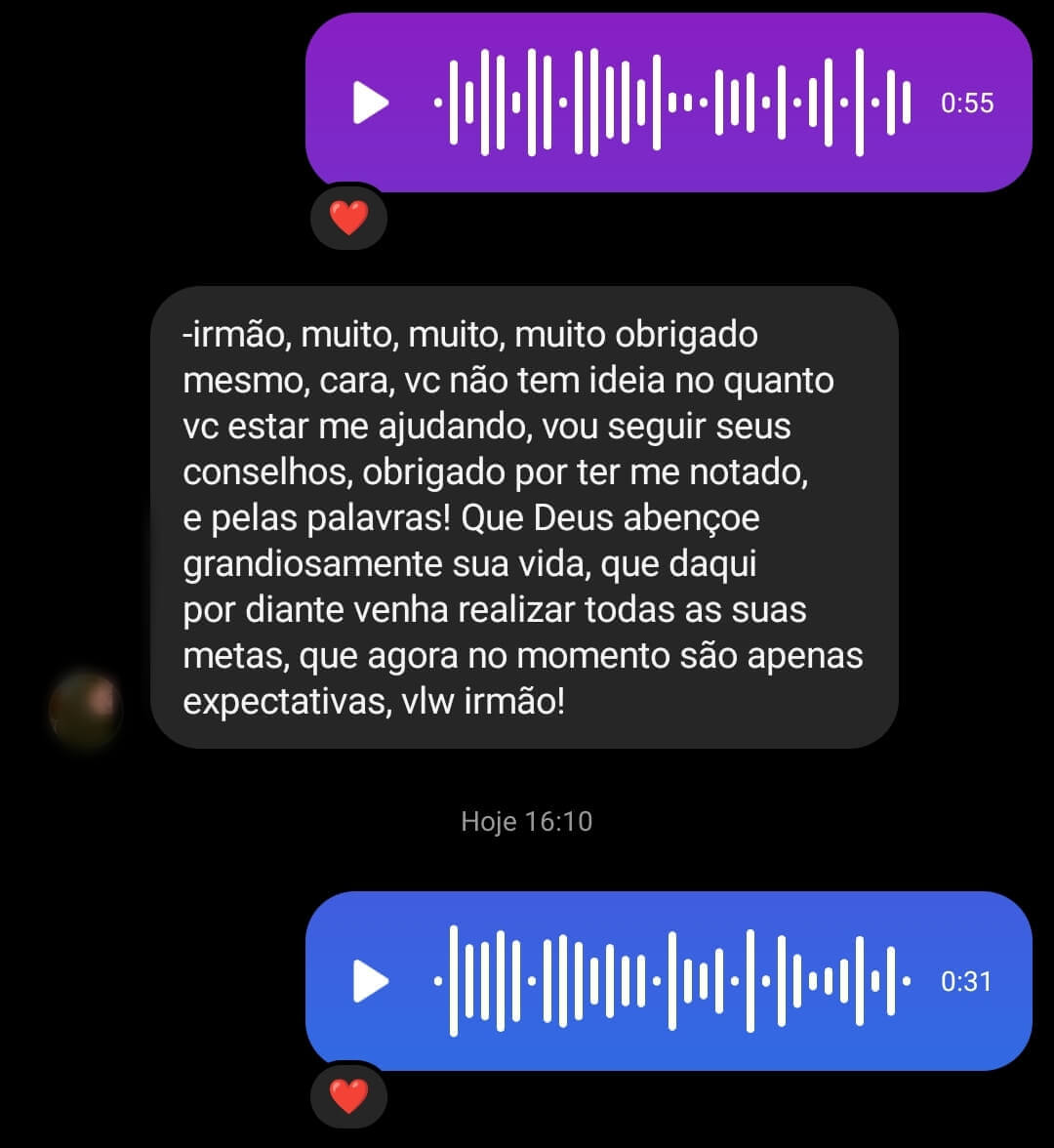Tap the heart reaction on the blue voice message

[x=348, y=1095]
